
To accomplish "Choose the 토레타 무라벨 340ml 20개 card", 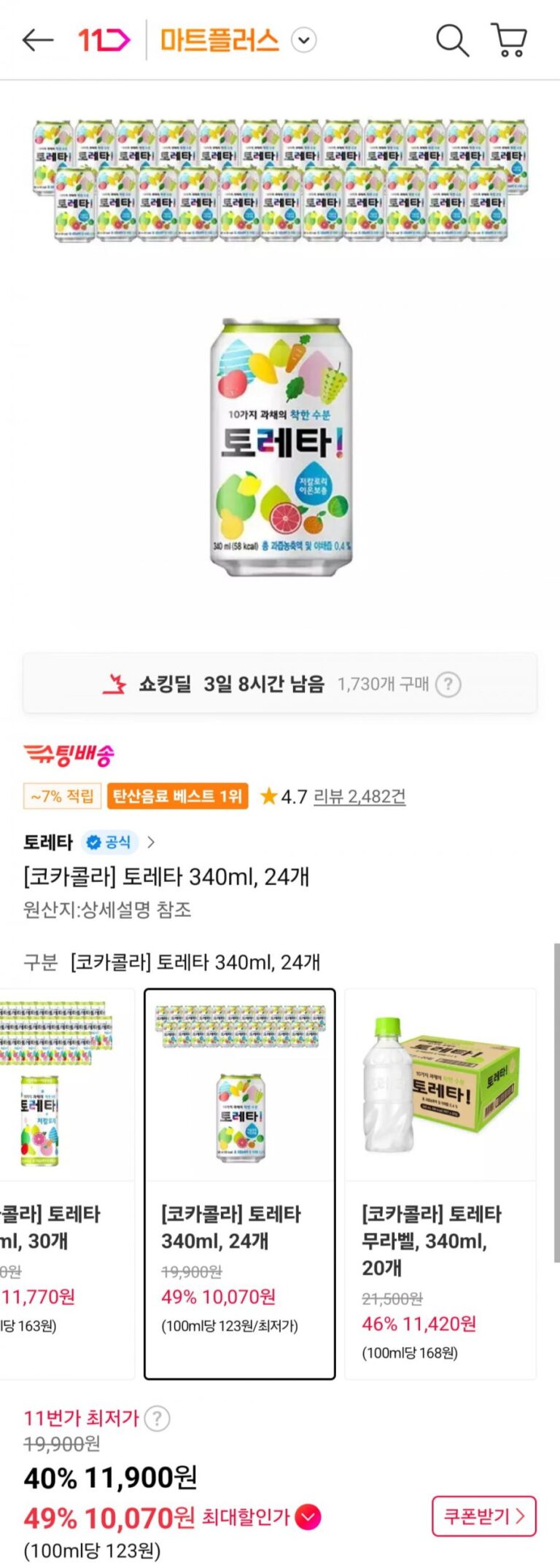I will 440,1183.
